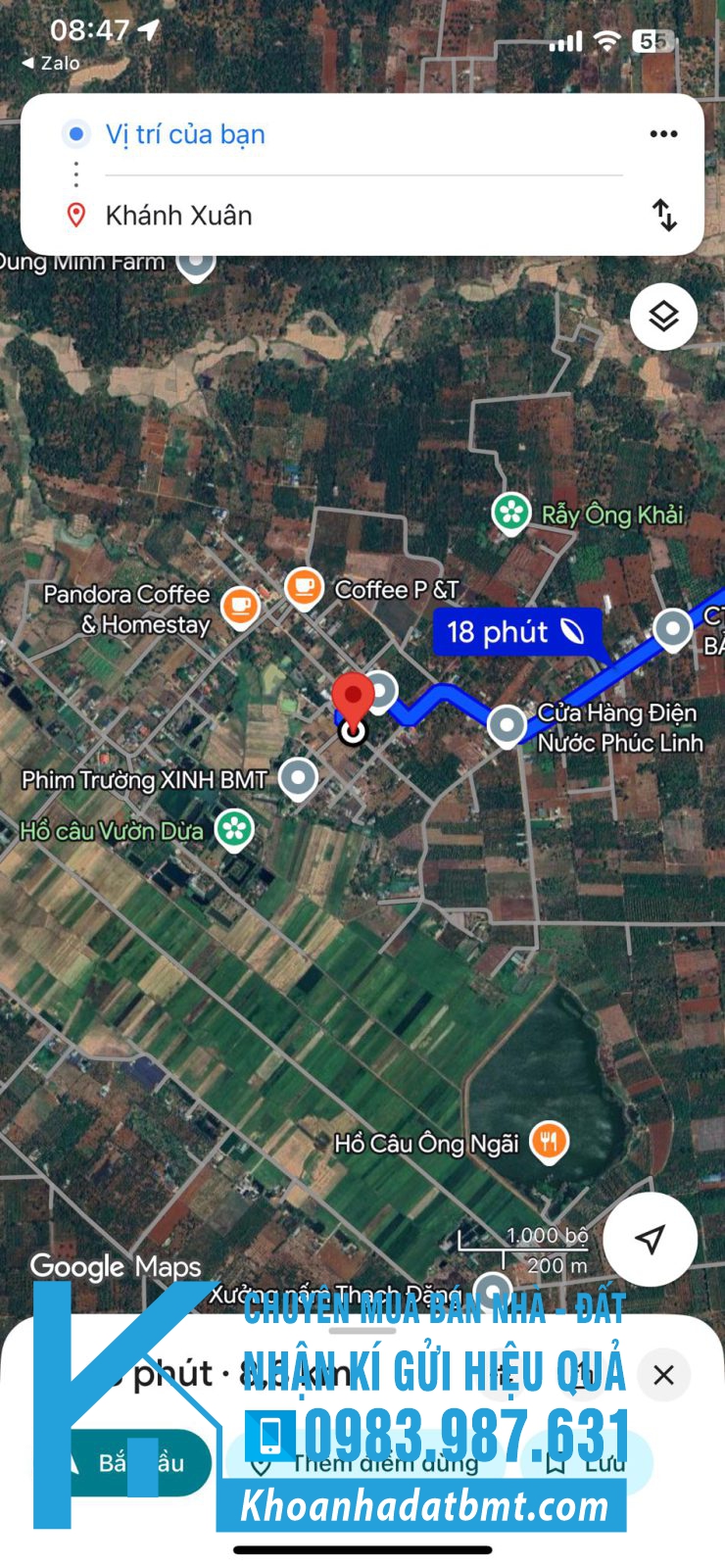Return to Zalo via back link
This screenshot has width=725, height=1568.
[51, 63]
